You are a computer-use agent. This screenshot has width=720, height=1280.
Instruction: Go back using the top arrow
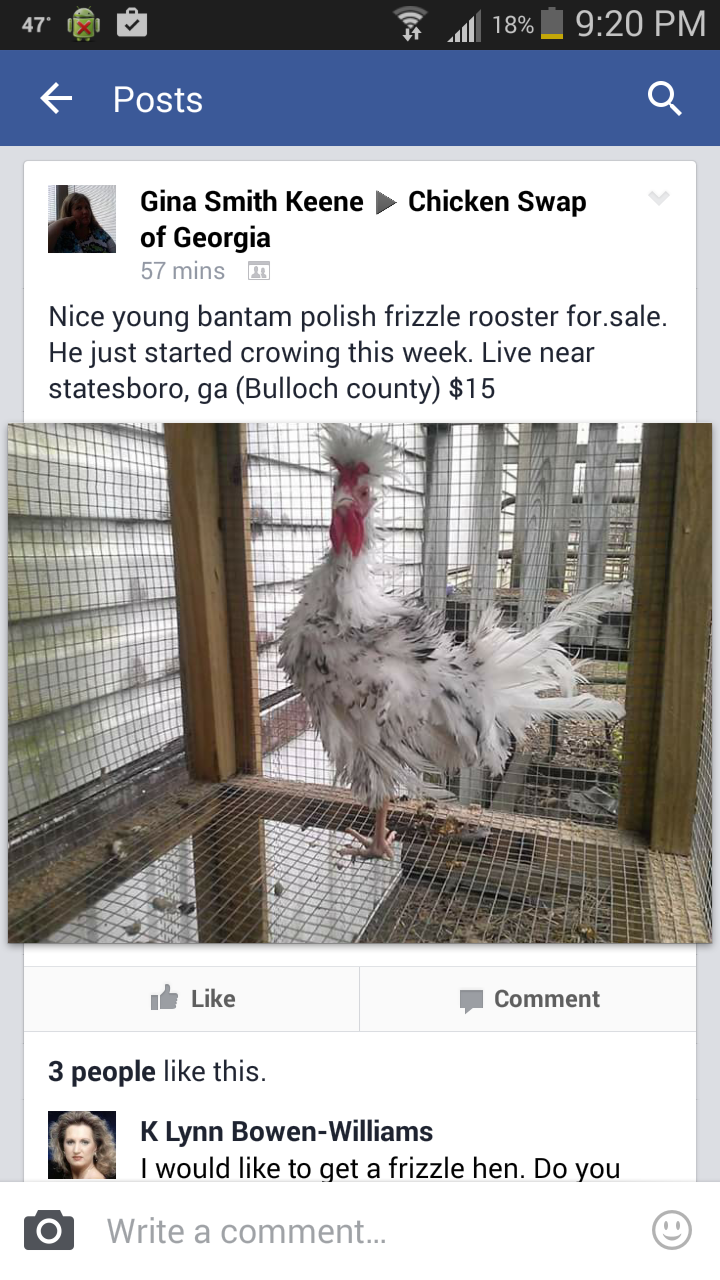tap(56, 98)
